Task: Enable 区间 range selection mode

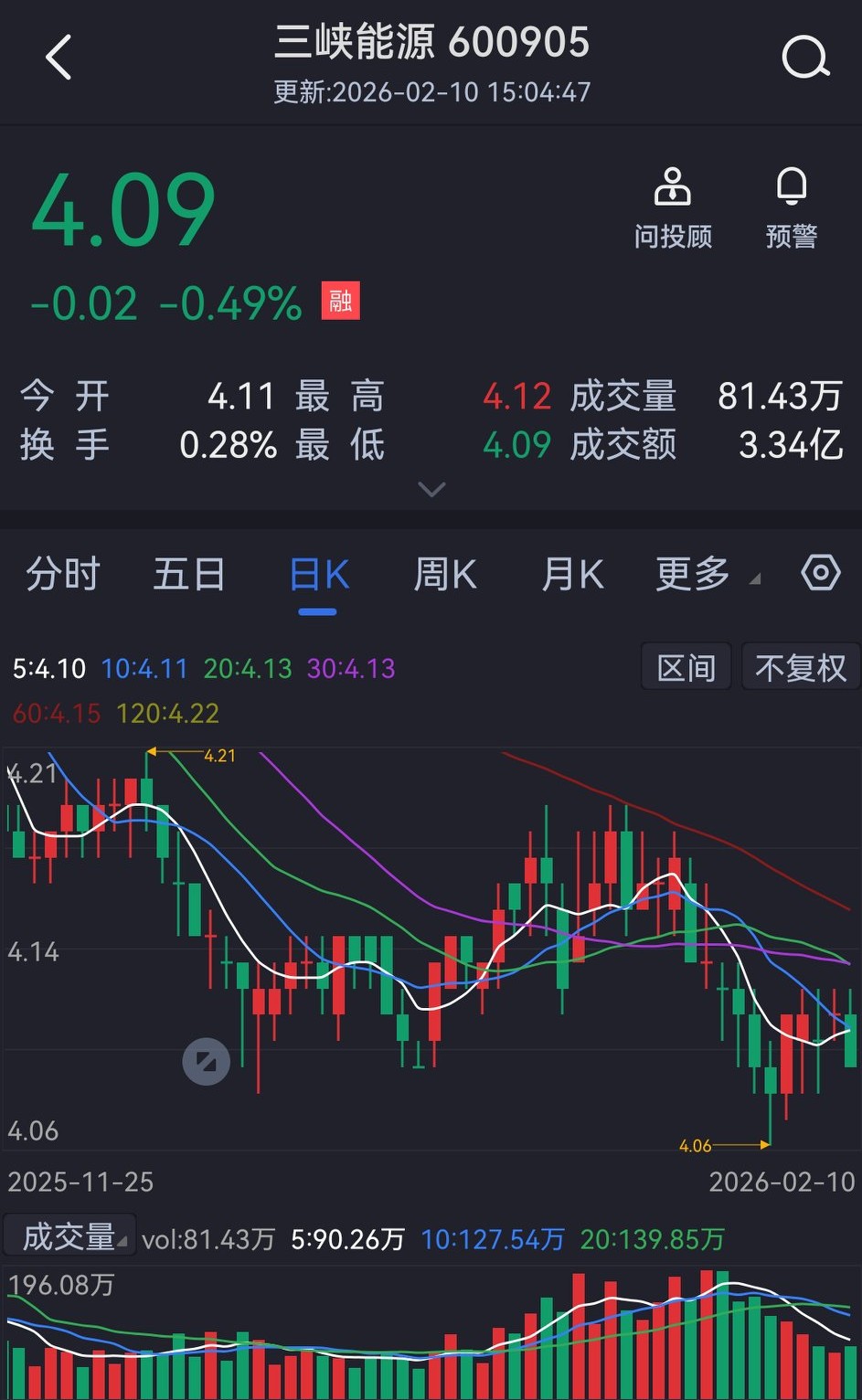Action: pyautogui.click(x=686, y=667)
